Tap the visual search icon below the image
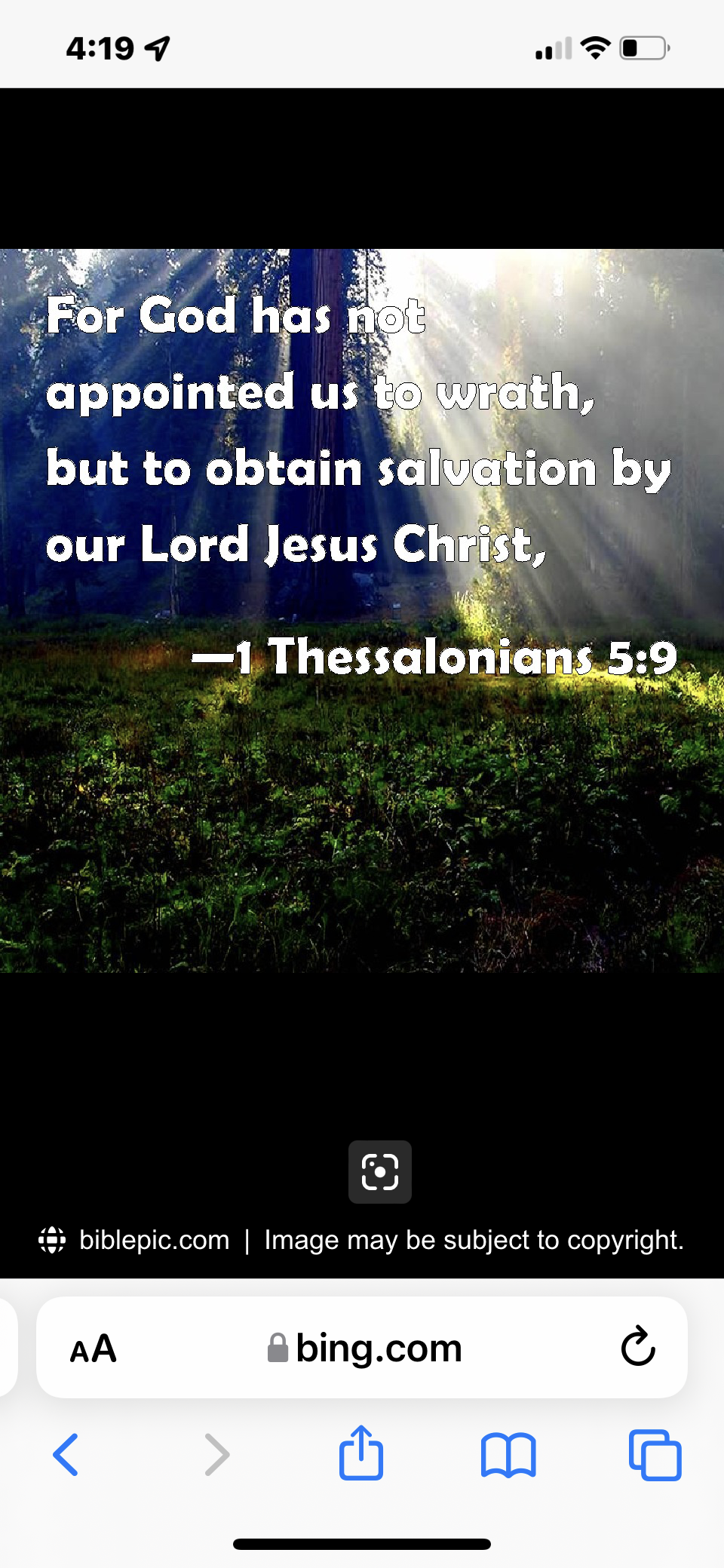724x1568 pixels. click(x=379, y=1171)
